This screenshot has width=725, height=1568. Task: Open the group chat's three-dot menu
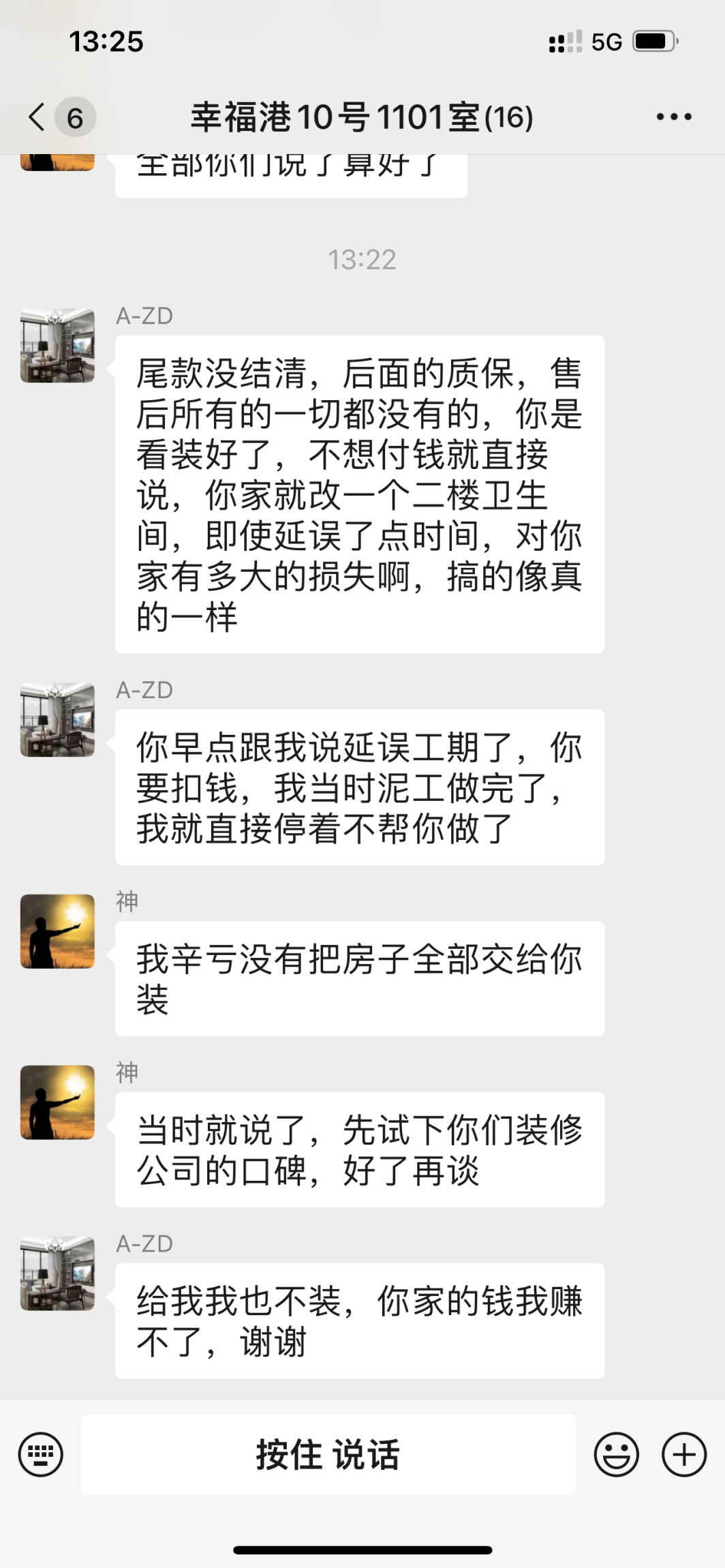(x=674, y=117)
